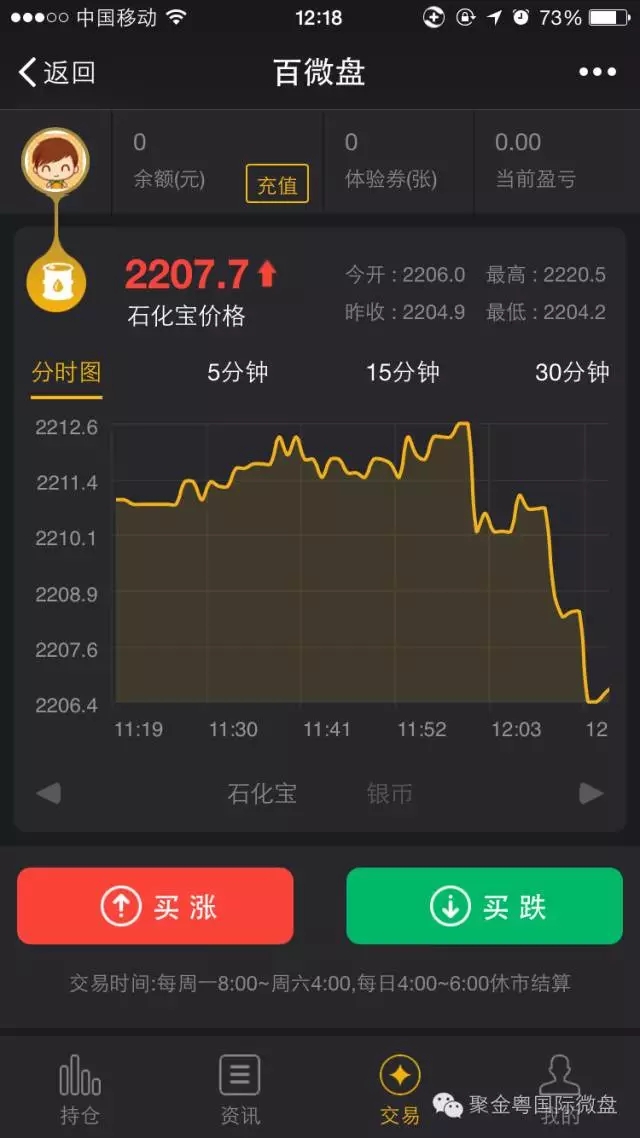Tap the green 买跌 buy-down button
Screen dimensions: 640x1138
click(x=484, y=906)
